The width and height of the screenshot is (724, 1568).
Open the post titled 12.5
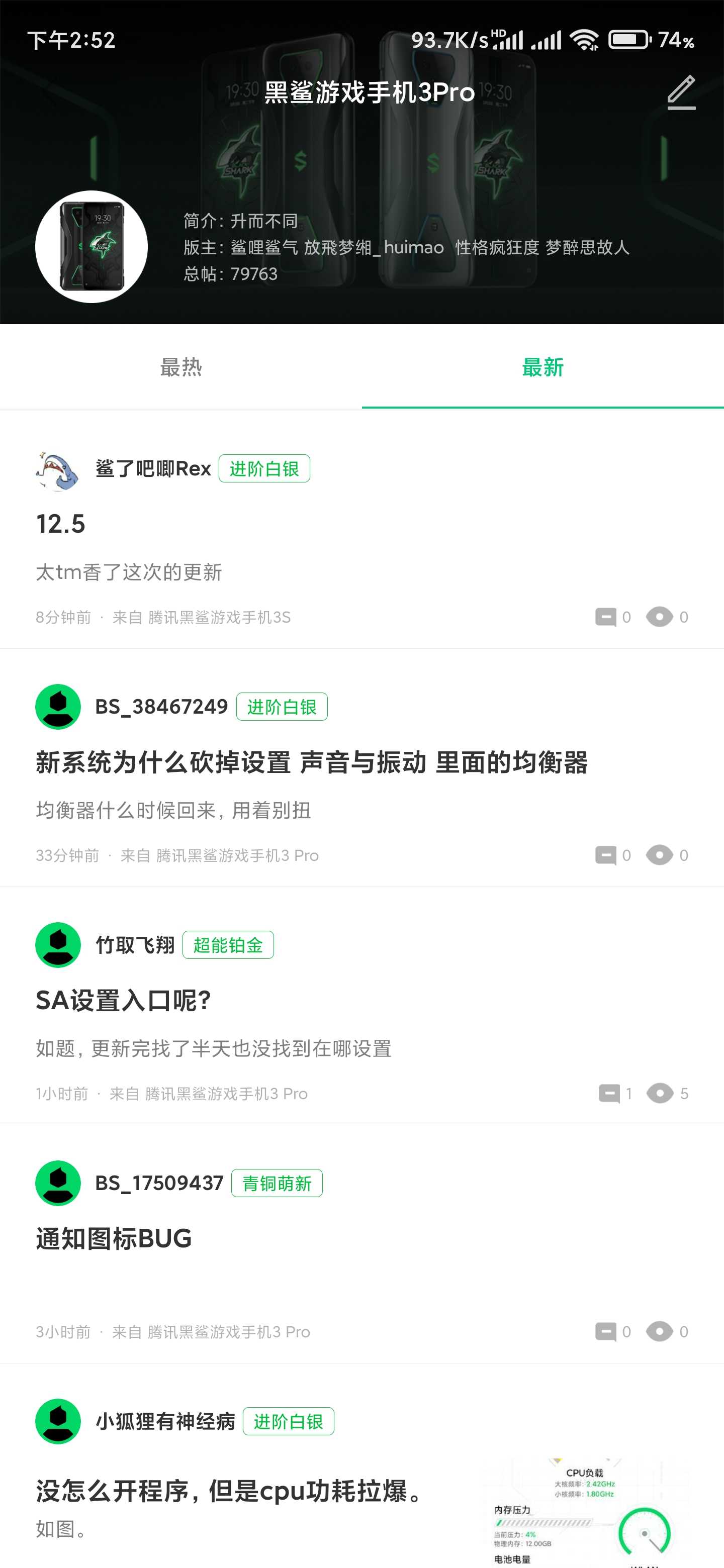point(60,524)
